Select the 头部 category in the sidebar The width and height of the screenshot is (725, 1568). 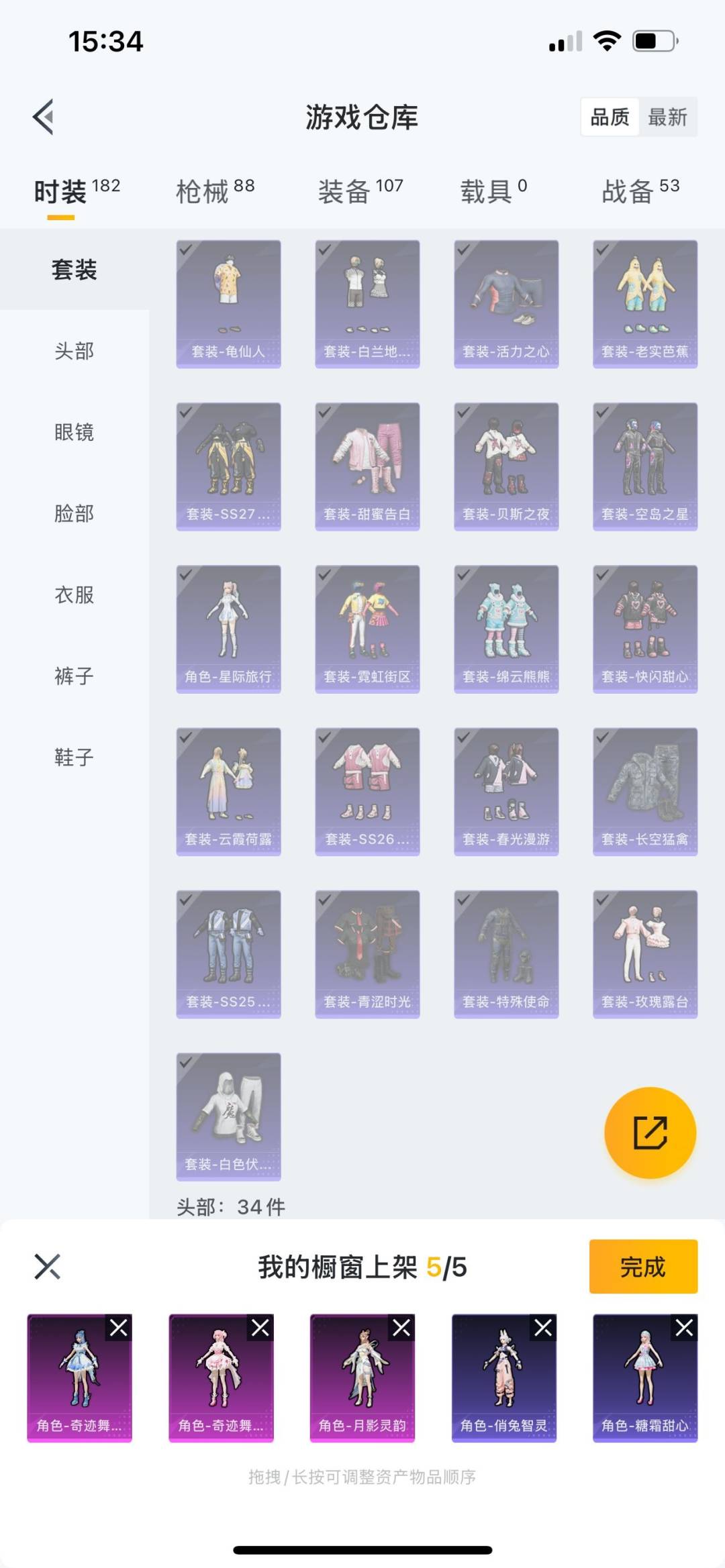[x=74, y=351]
